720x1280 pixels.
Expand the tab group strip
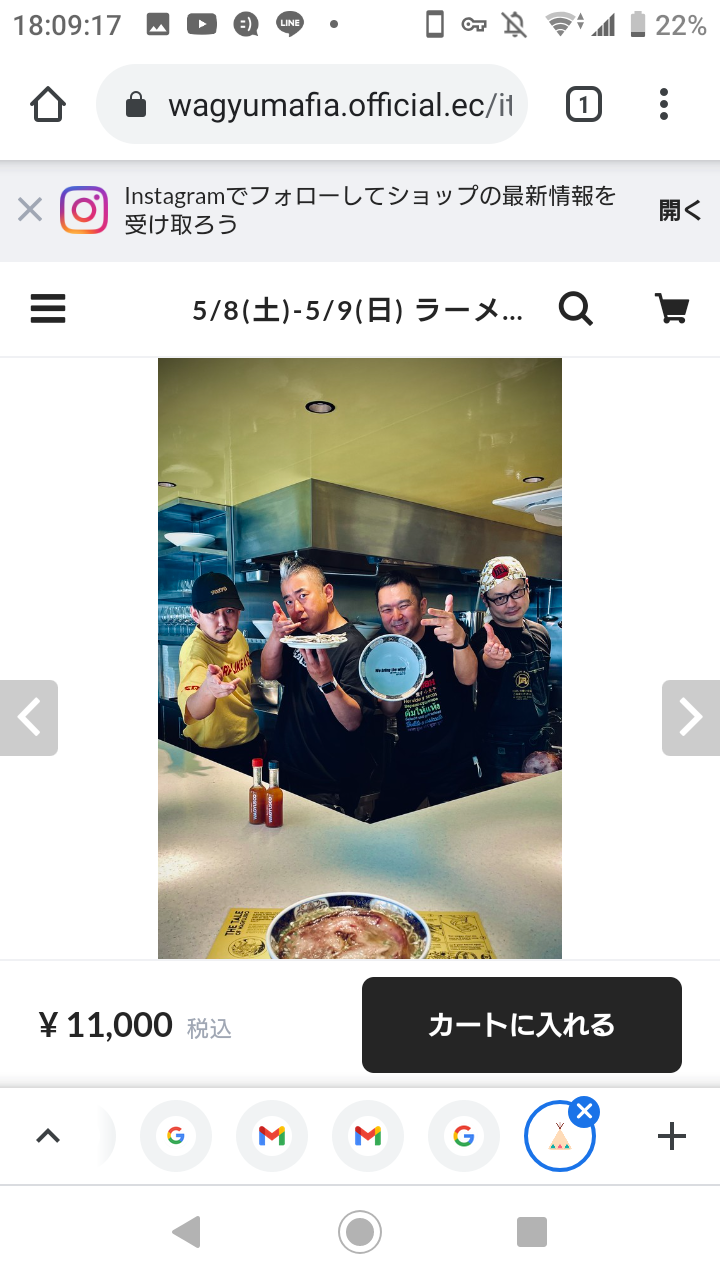point(48,1136)
